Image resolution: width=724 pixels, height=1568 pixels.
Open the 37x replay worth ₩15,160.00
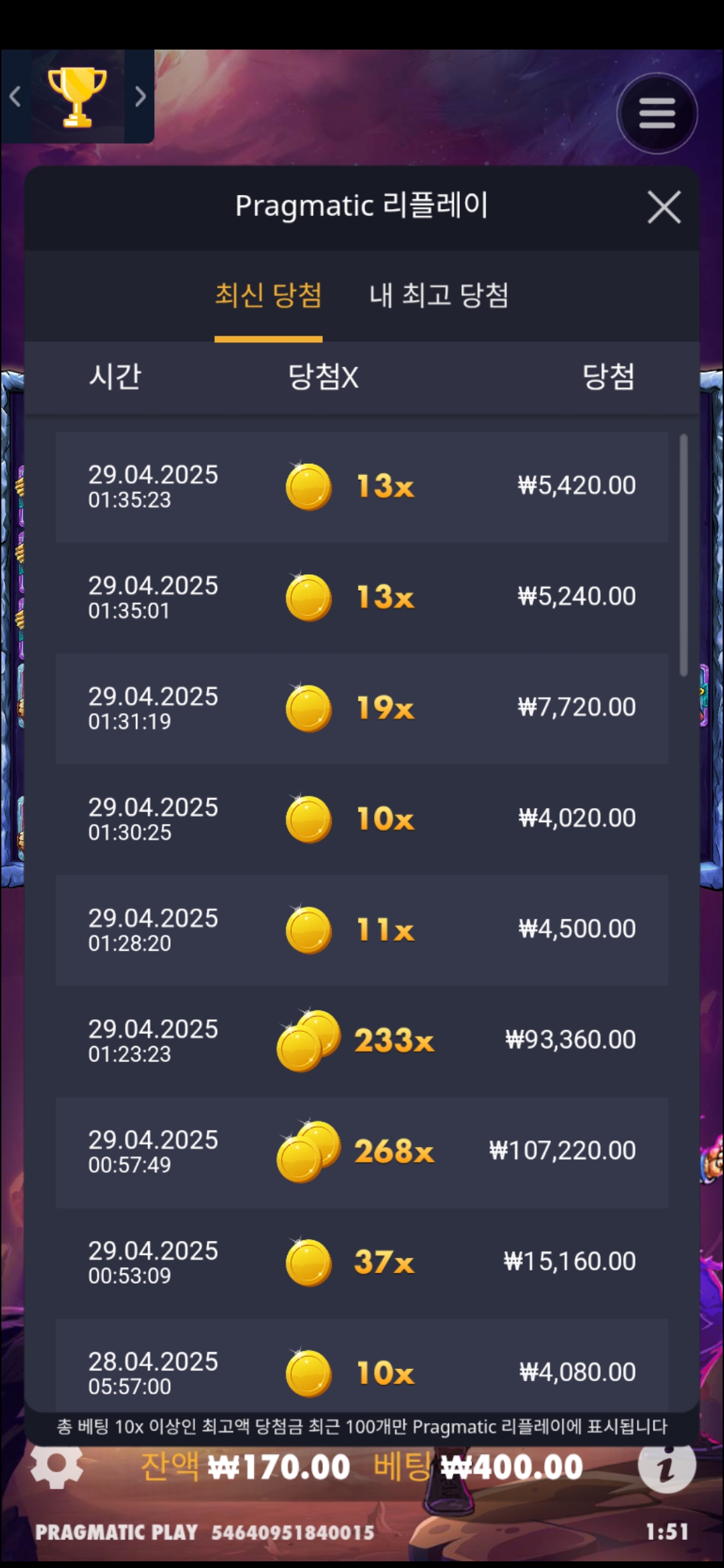pos(362,1262)
